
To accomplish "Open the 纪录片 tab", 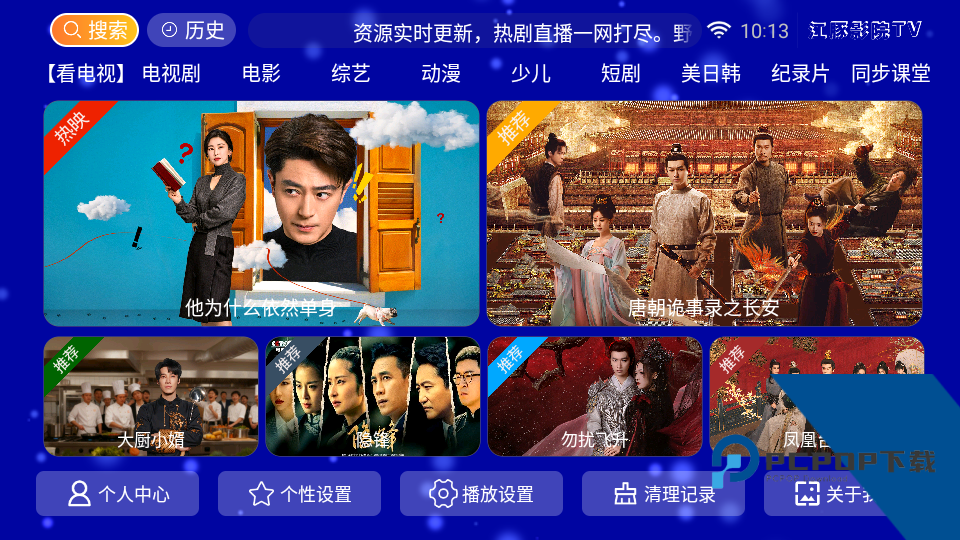I will (801, 73).
